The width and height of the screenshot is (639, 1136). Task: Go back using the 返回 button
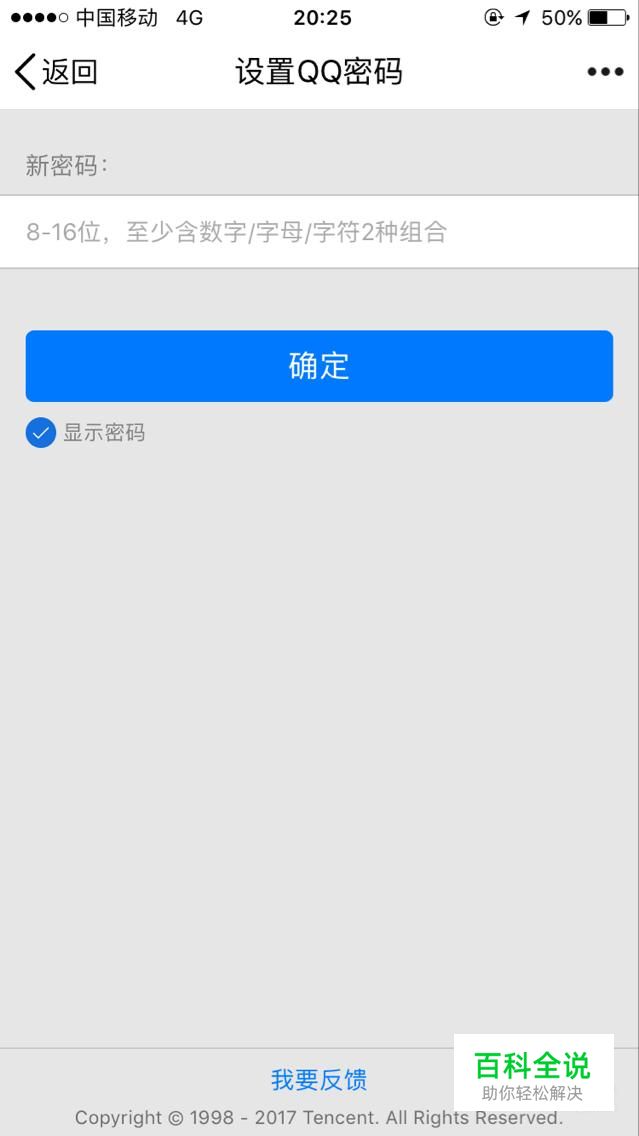pyautogui.click(x=56, y=72)
